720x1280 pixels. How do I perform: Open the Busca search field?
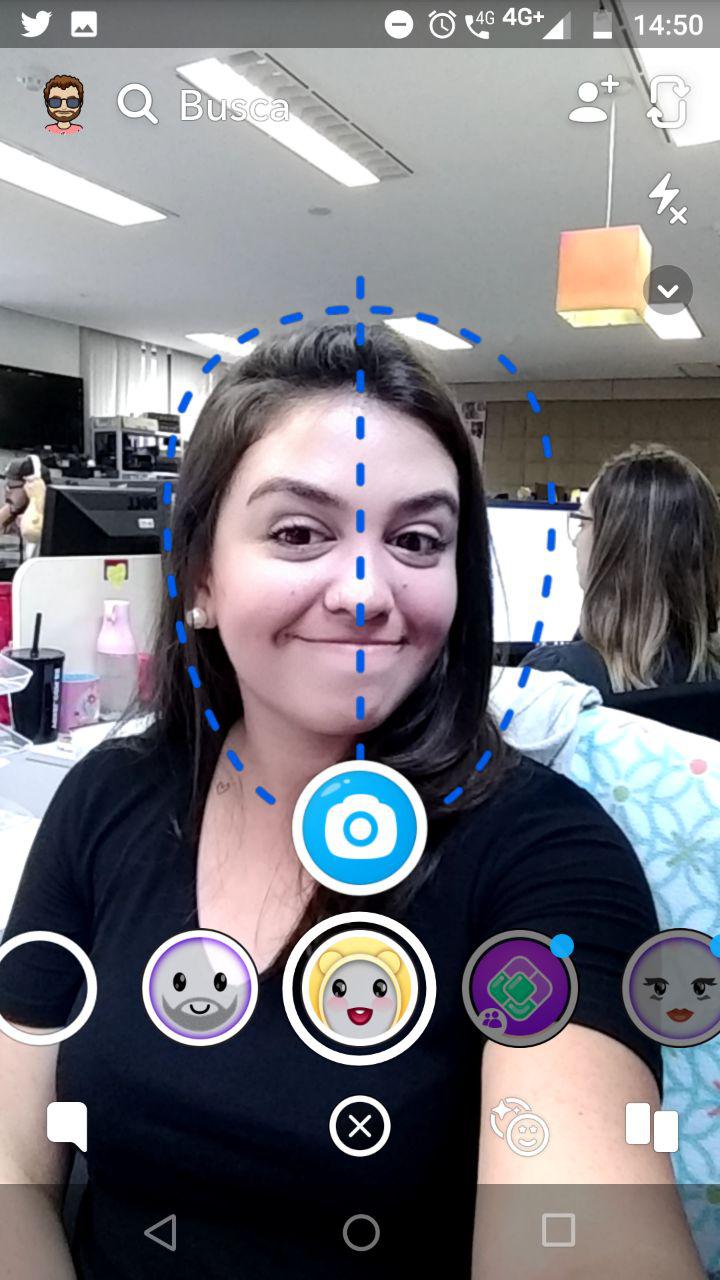click(204, 105)
